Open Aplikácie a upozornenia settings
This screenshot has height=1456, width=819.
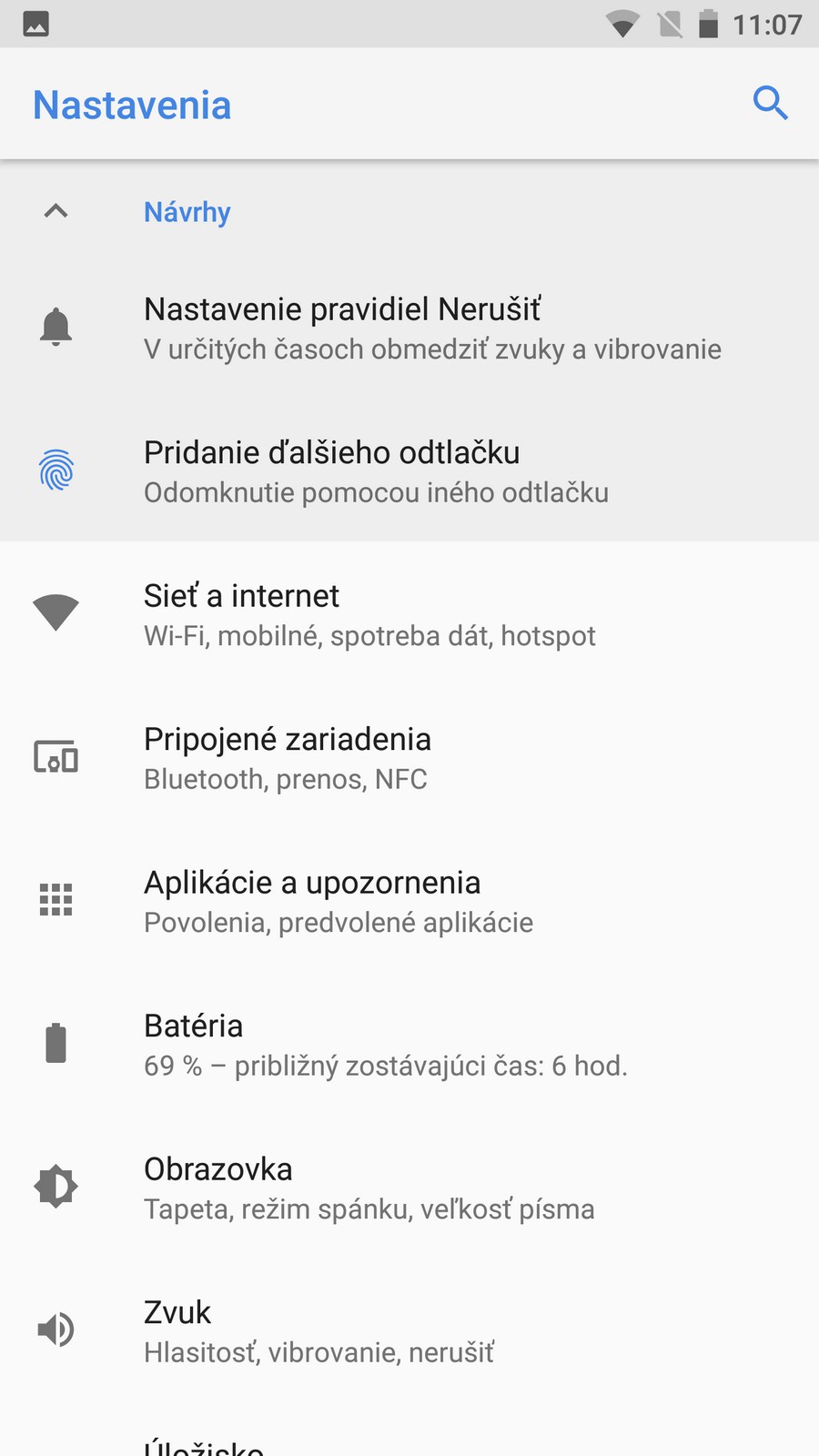point(409,901)
